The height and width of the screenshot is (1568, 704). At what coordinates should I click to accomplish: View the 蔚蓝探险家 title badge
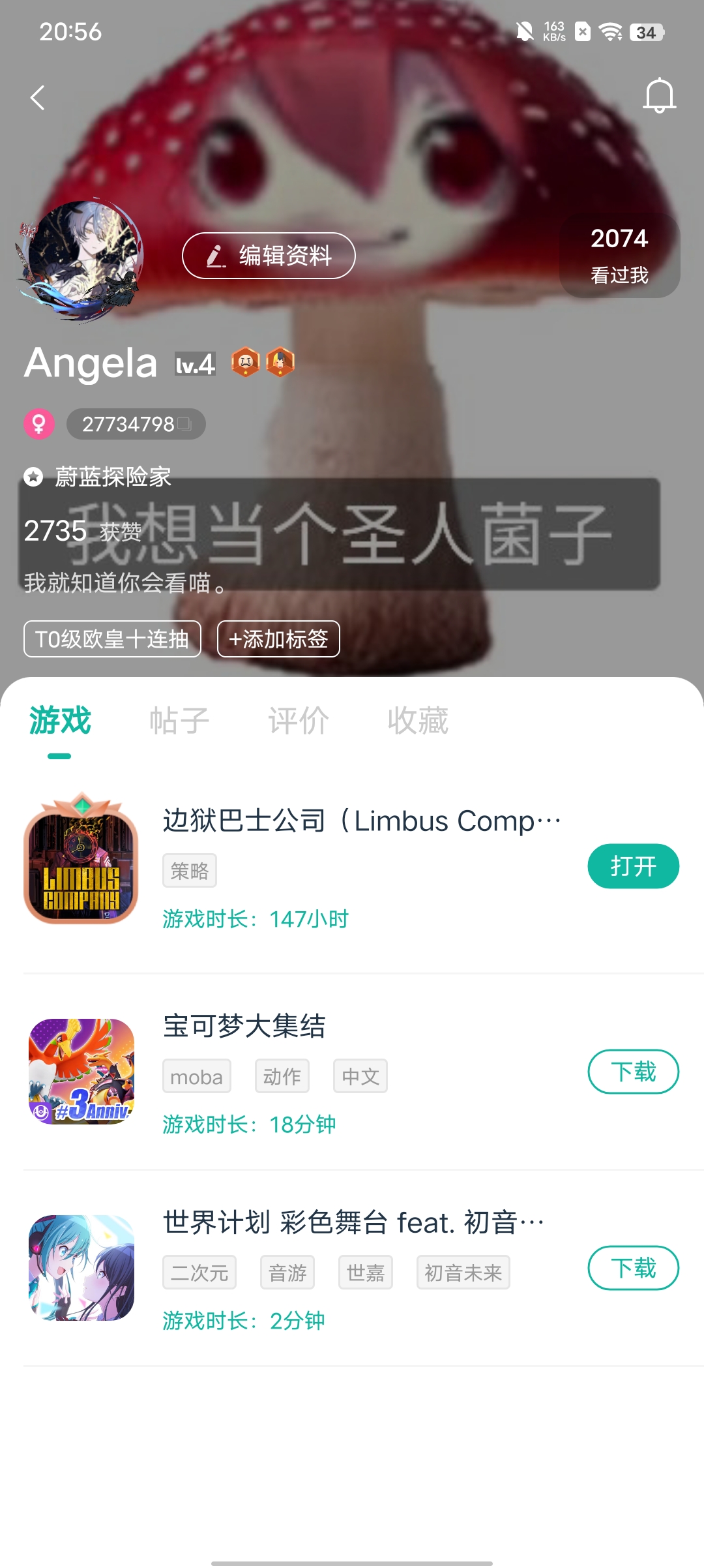pyautogui.click(x=112, y=477)
